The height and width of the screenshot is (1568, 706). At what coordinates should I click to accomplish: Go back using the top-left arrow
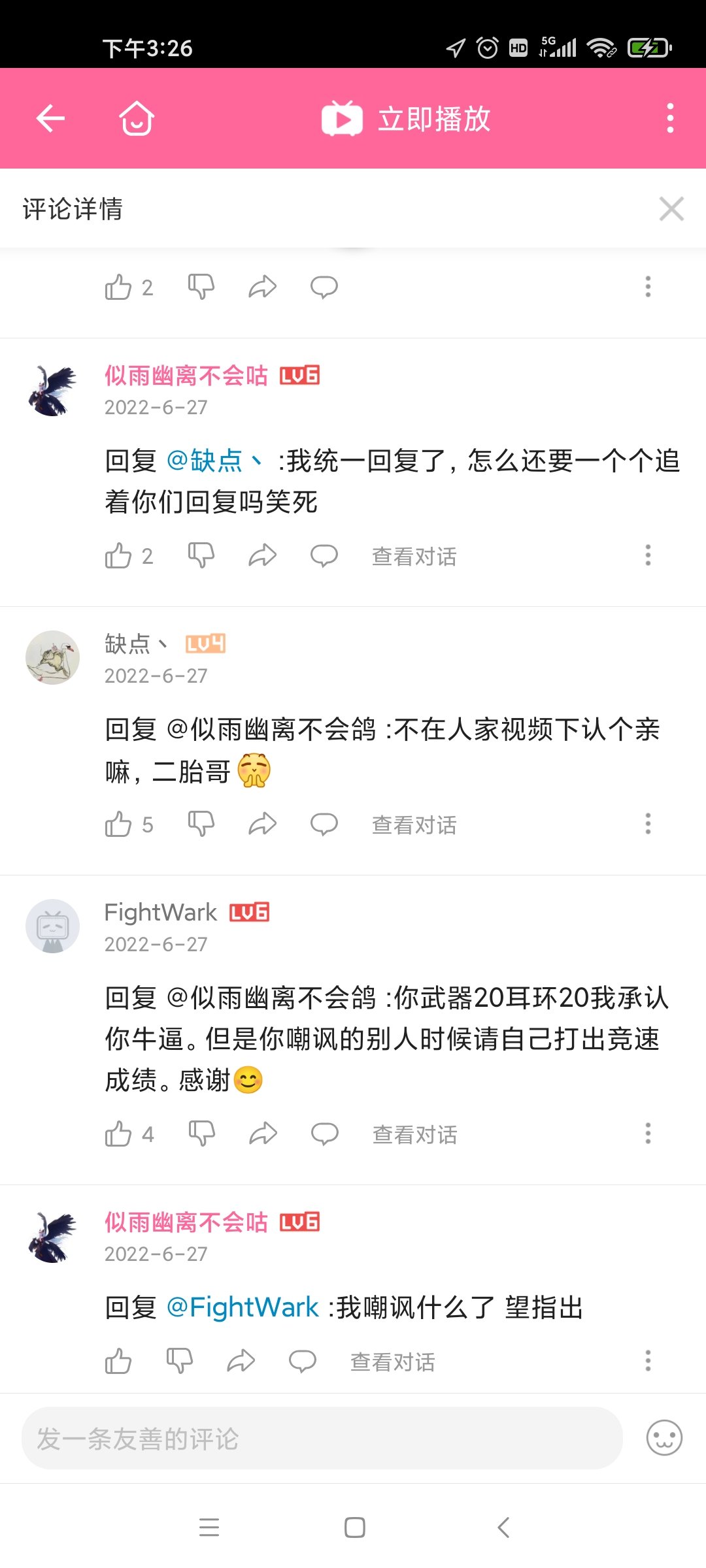point(50,118)
